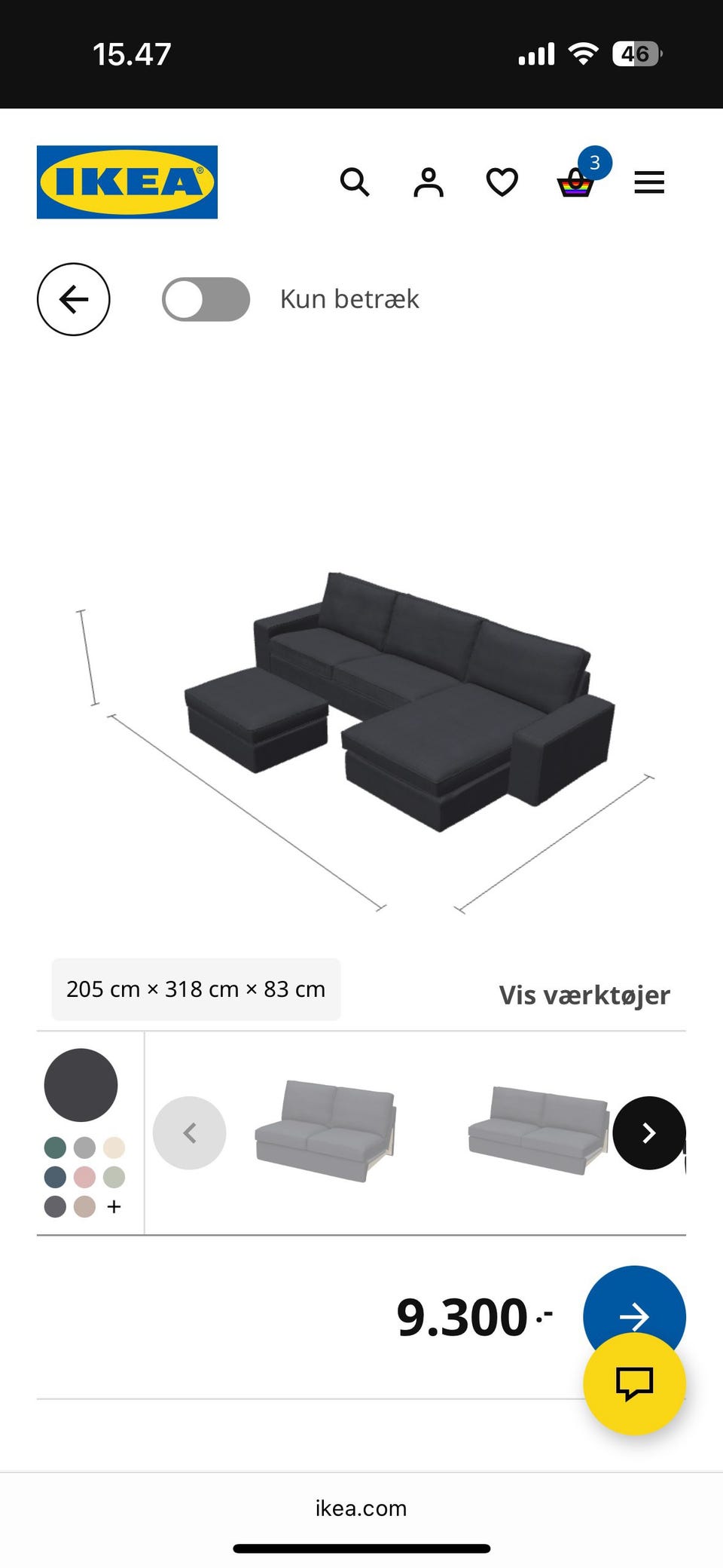Open the search function

coord(354,182)
